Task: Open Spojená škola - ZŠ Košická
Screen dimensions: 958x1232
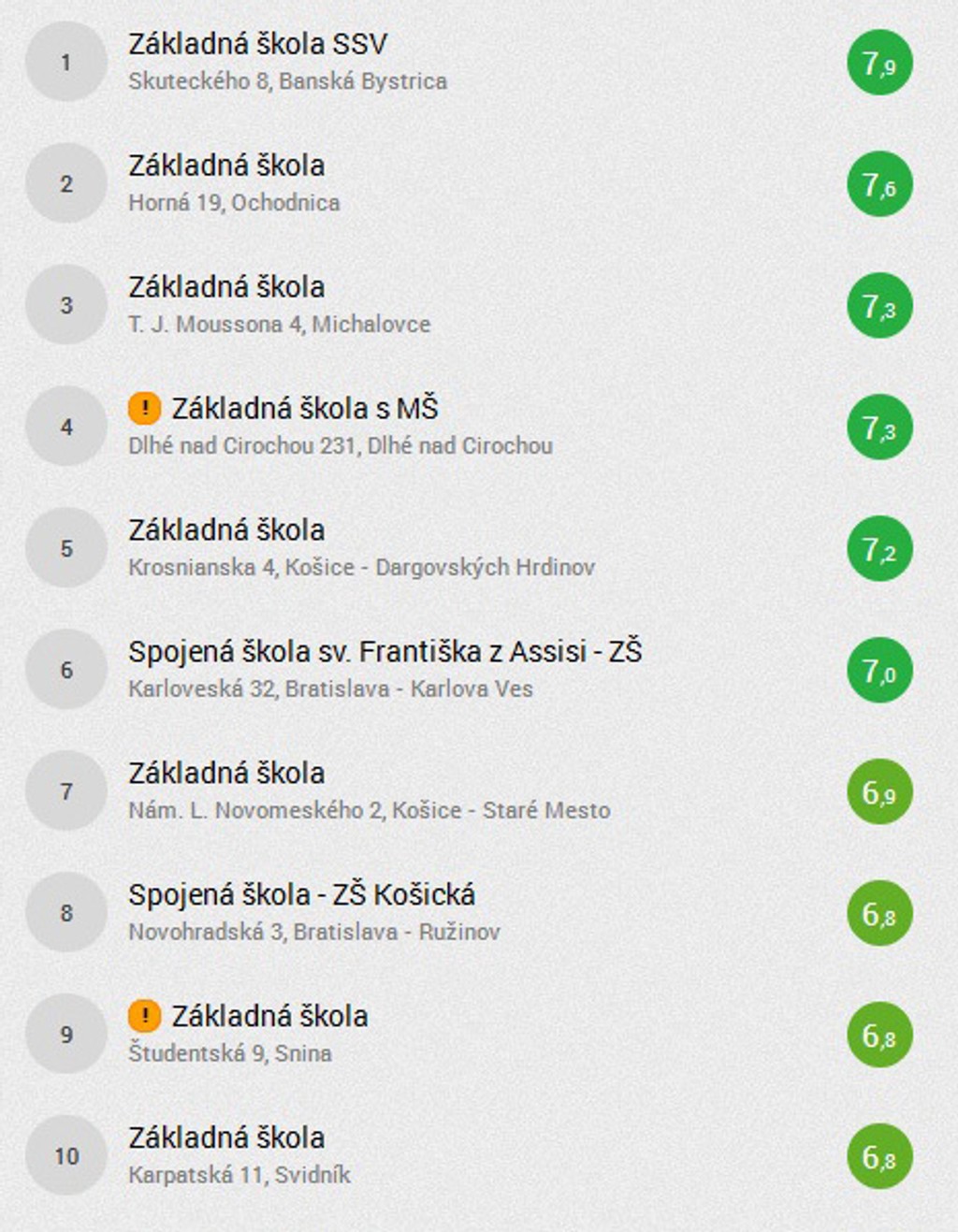Action: click(301, 895)
